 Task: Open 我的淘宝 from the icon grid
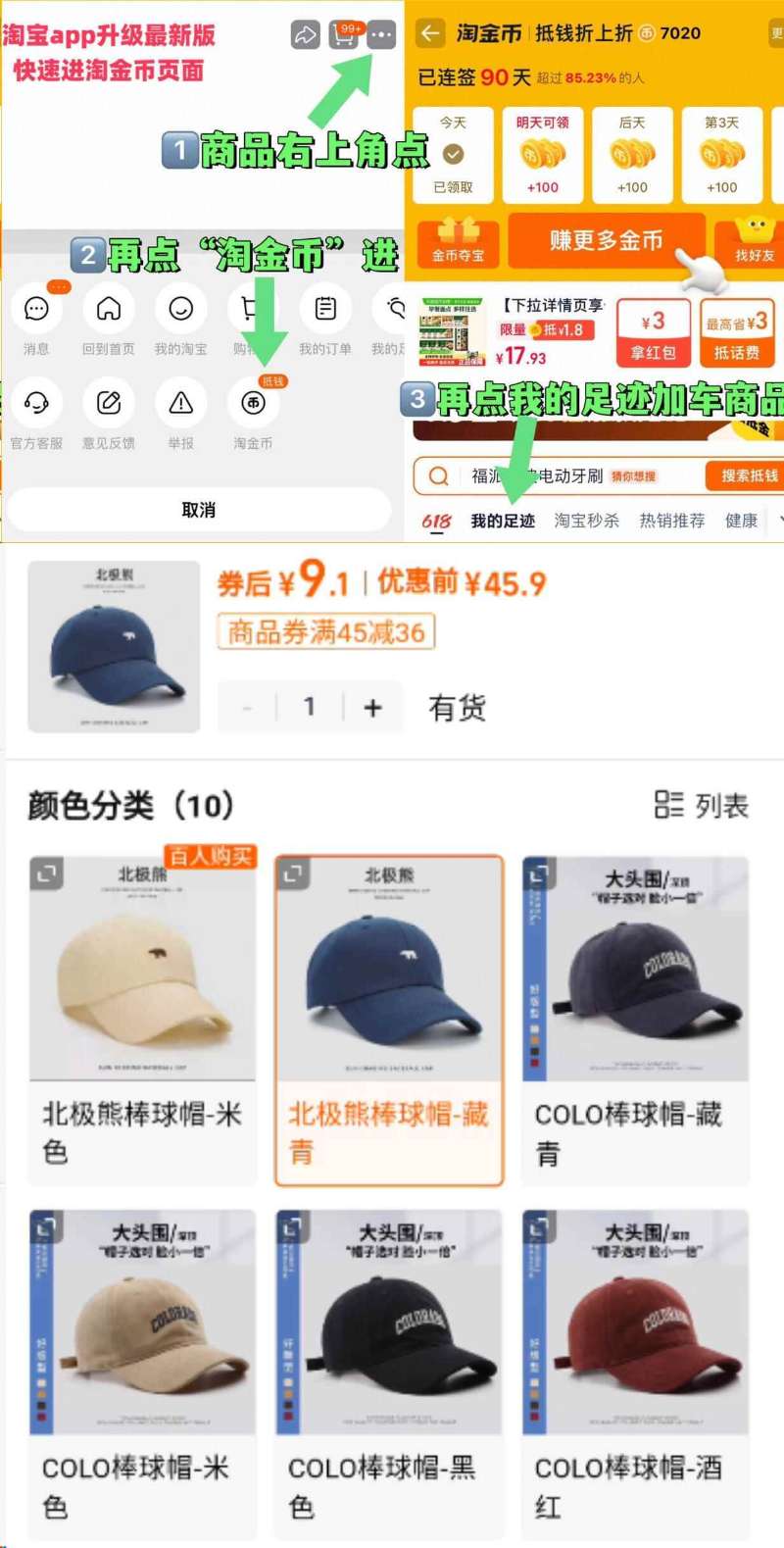click(180, 309)
